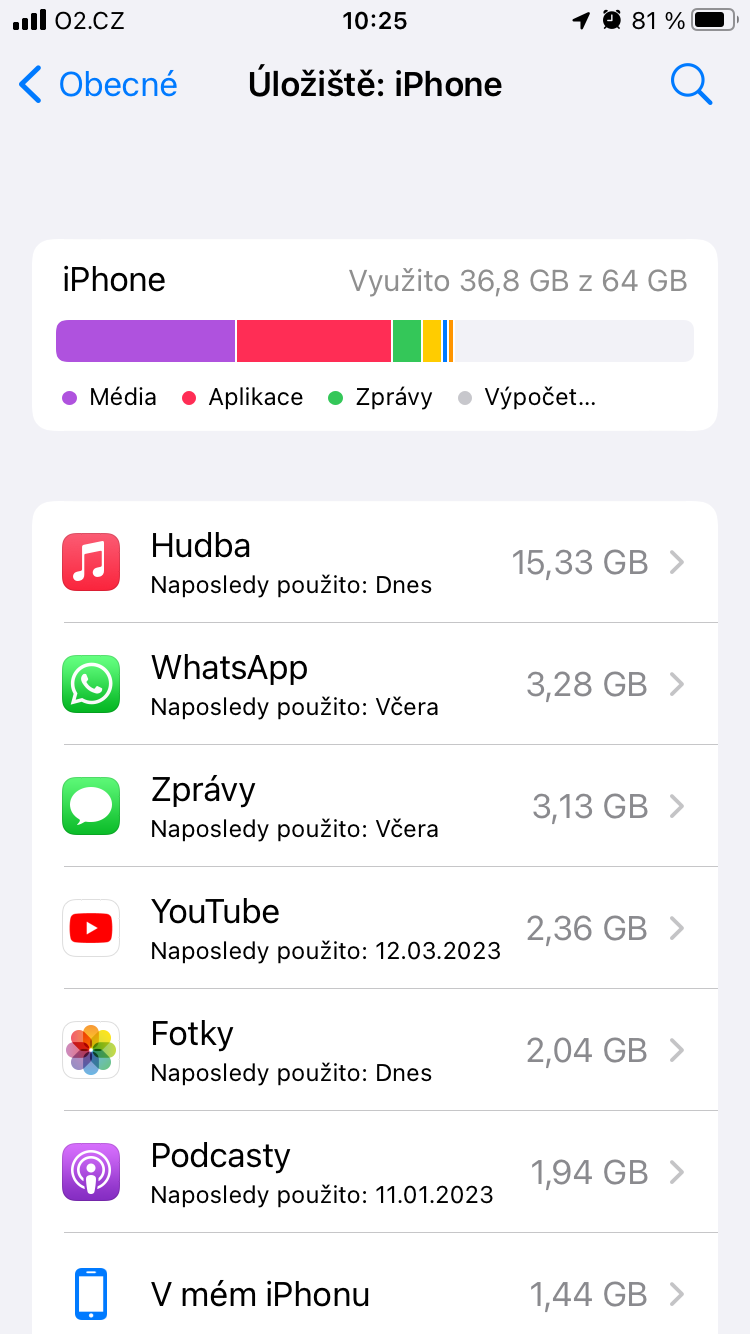Open WhatsApp storage details

pyautogui.click(x=375, y=684)
